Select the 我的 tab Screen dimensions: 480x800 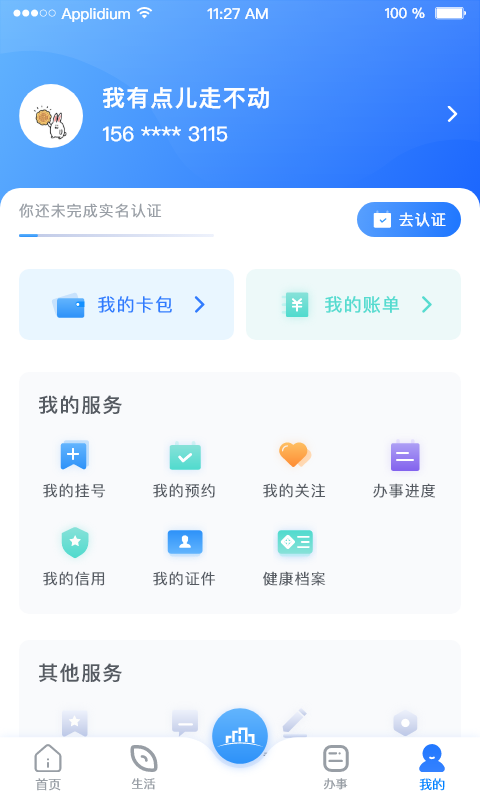(x=432, y=767)
